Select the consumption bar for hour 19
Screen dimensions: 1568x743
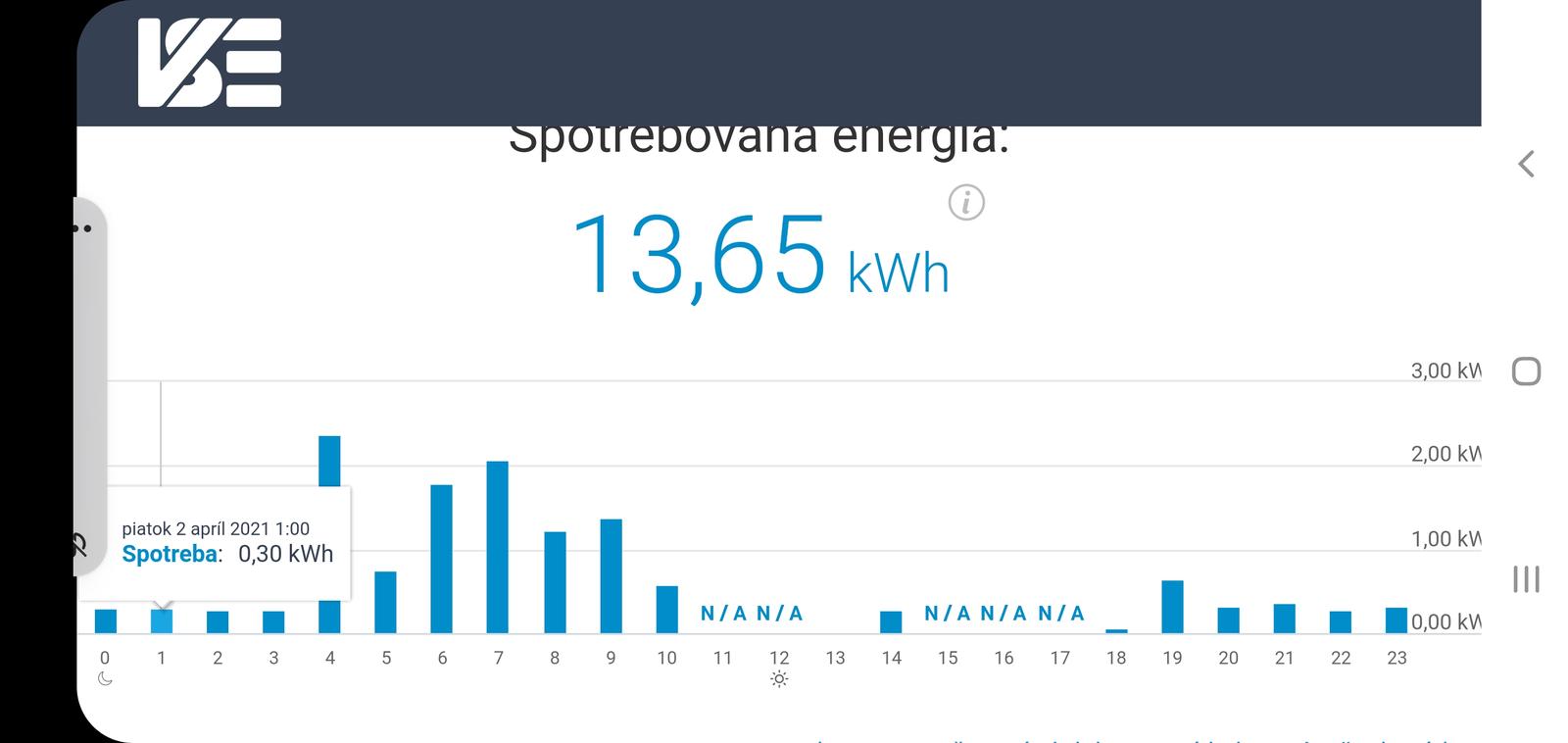click(x=1172, y=607)
